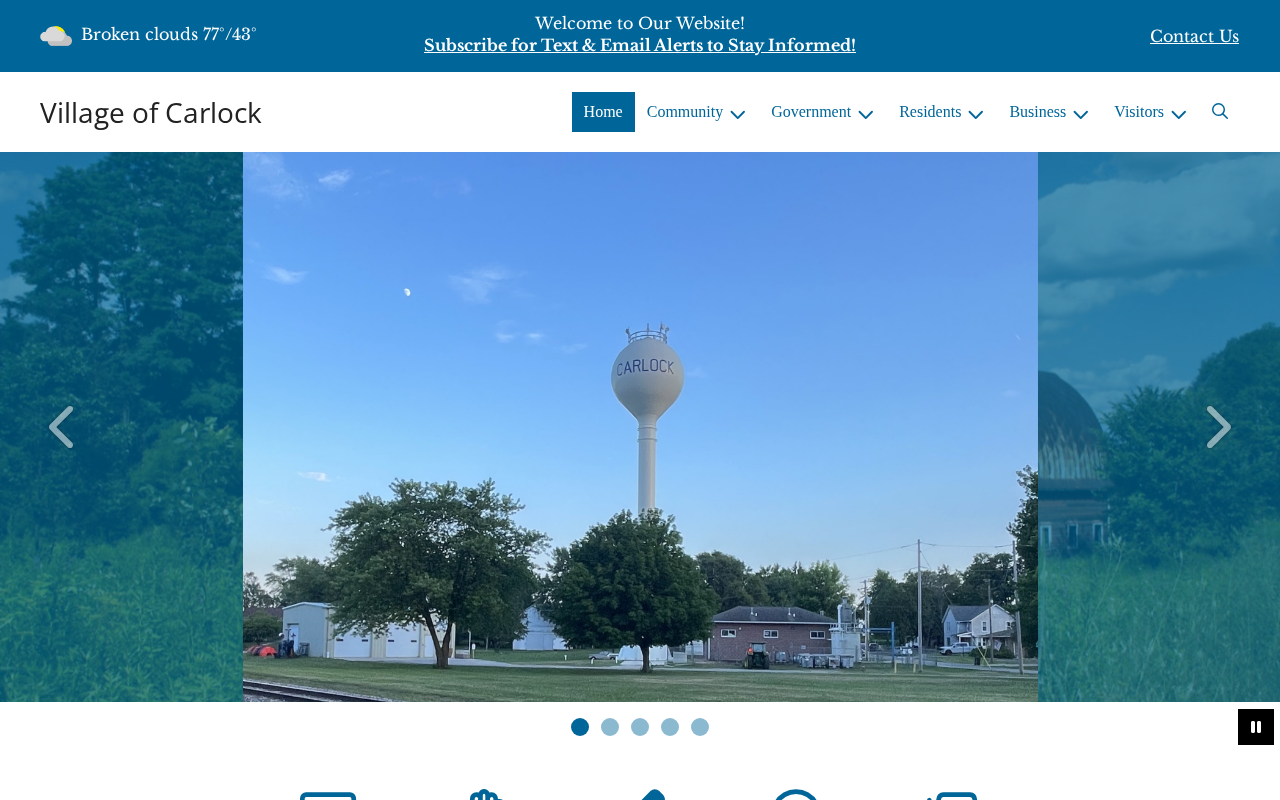The image size is (1280, 800).
Task: Show the next slideshow image
Action: coord(1218,427)
